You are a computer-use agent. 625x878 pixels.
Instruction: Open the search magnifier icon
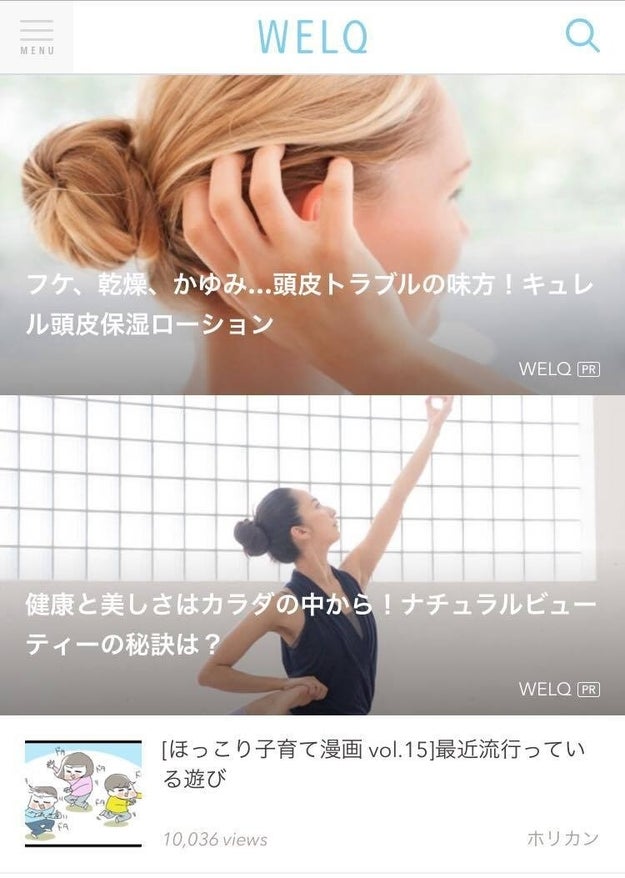582,36
